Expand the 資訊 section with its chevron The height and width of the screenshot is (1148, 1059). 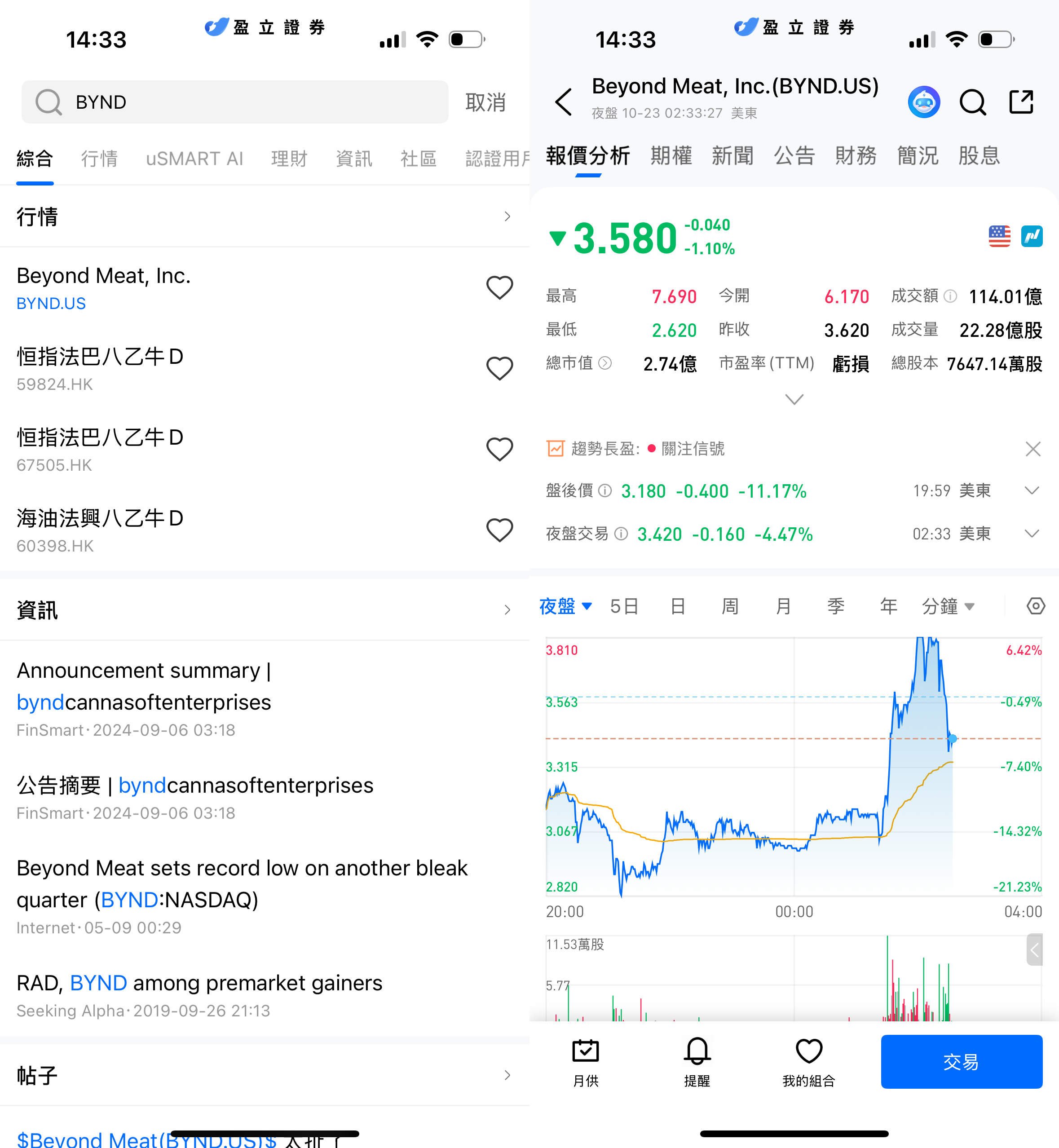[507, 610]
